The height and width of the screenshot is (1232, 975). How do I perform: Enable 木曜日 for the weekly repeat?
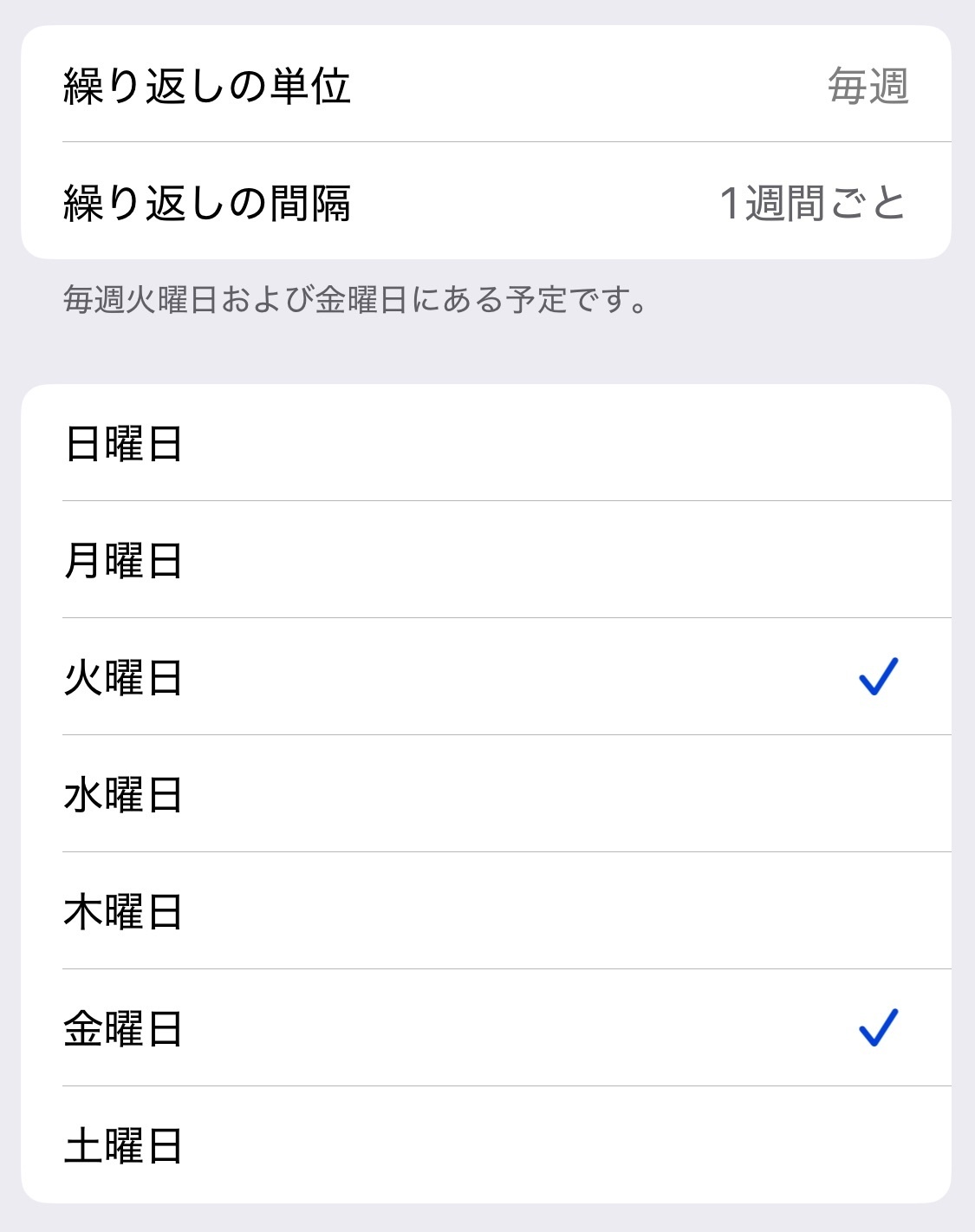pyautogui.click(x=485, y=911)
